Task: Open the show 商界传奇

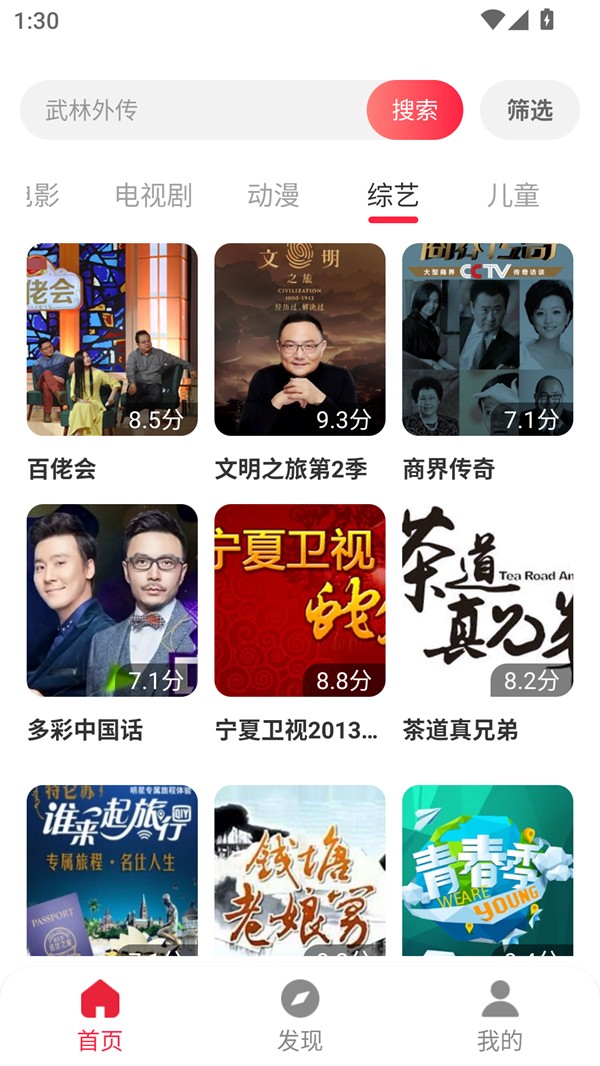Action: coord(488,340)
